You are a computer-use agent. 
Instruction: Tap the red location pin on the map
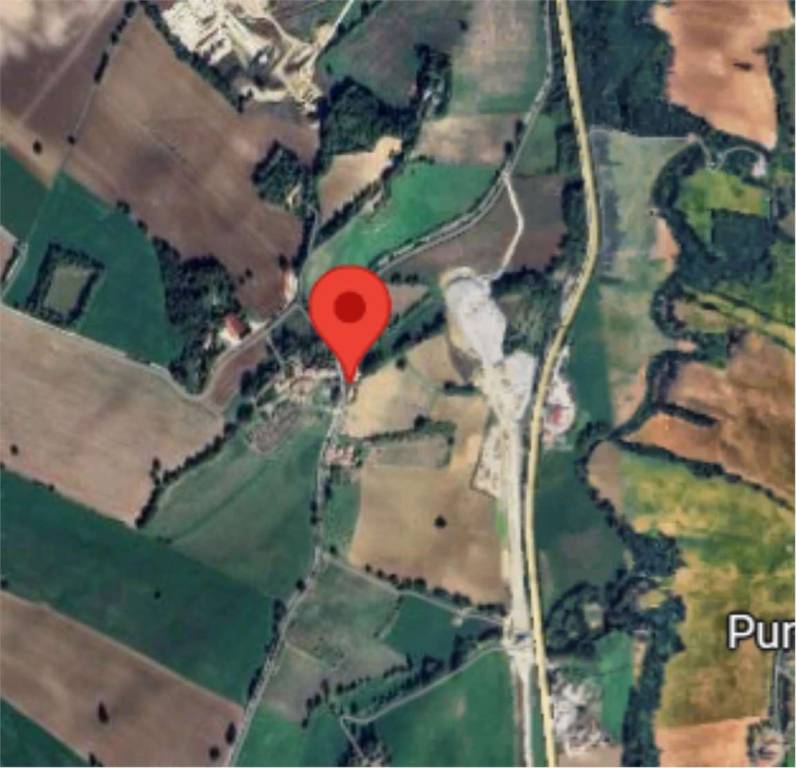click(348, 311)
